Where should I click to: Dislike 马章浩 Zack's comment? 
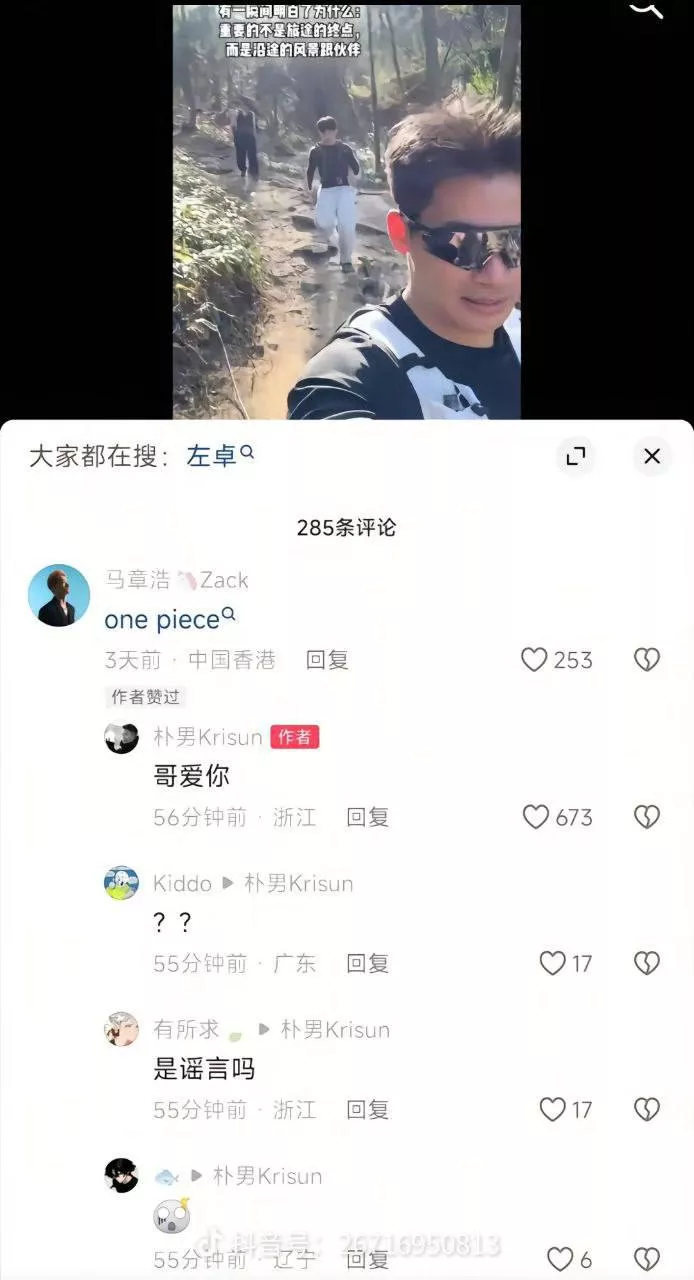(647, 660)
